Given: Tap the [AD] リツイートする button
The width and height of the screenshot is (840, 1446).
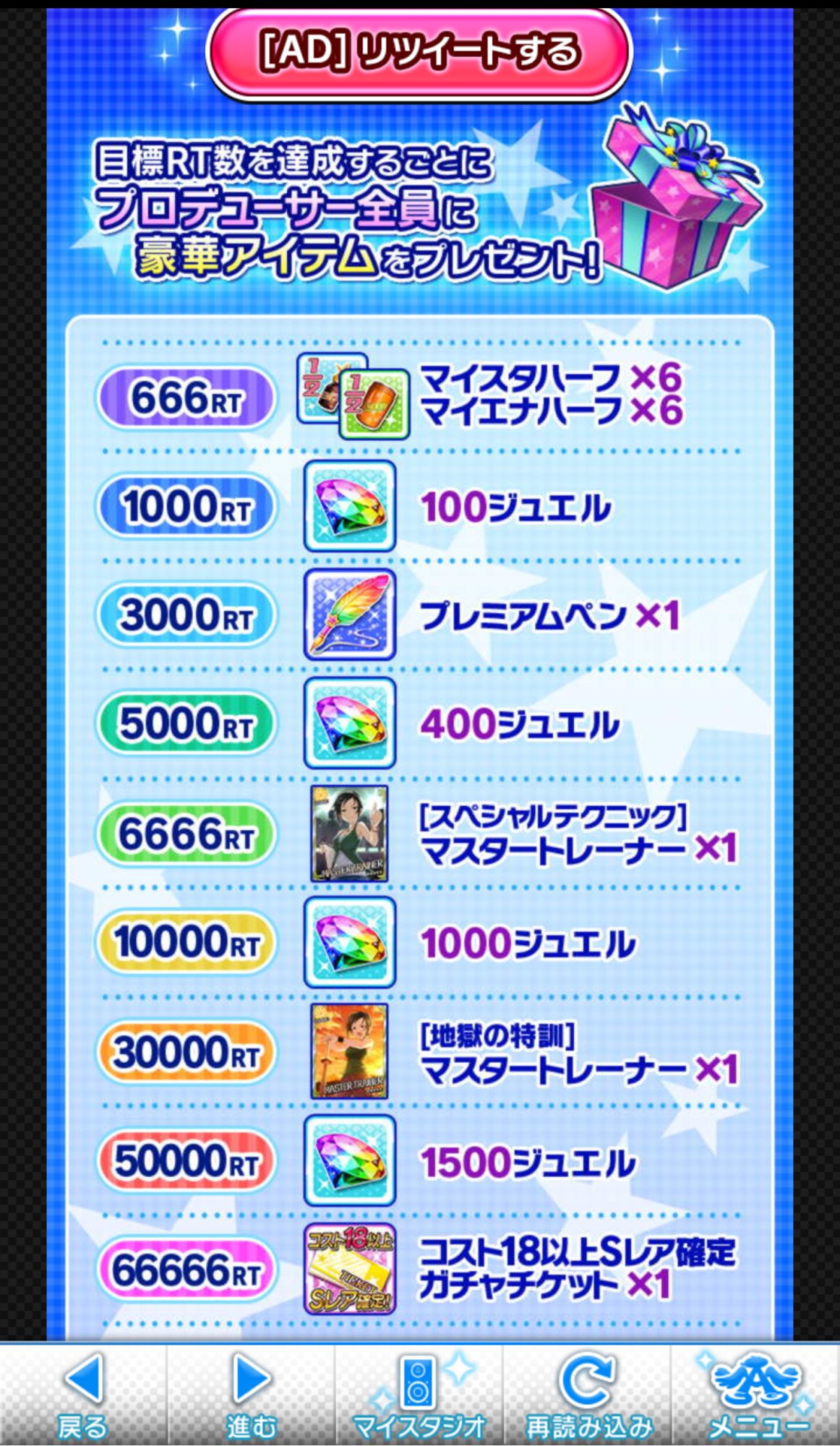Looking at the screenshot, I should click(419, 52).
